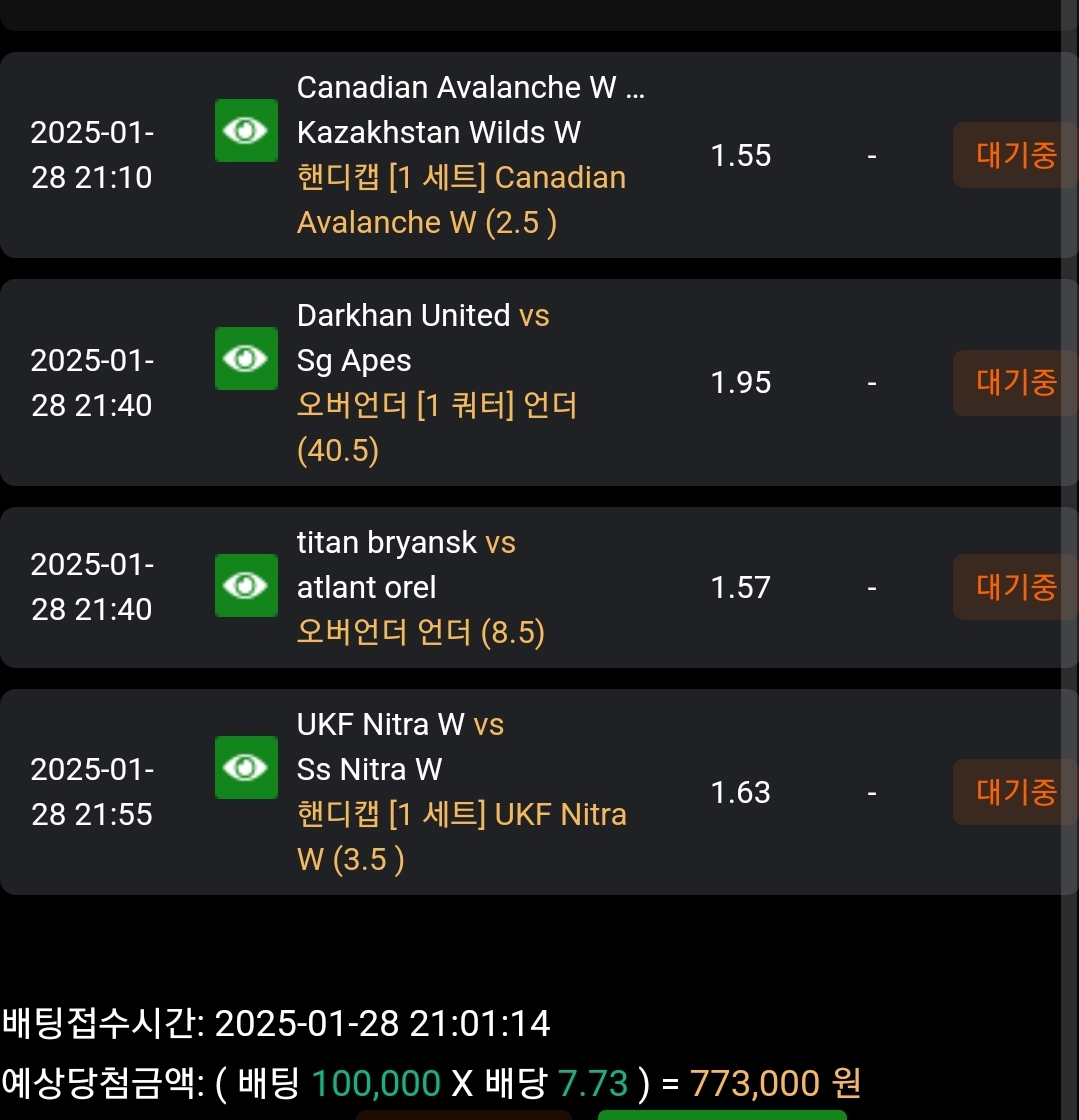The width and height of the screenshot is (1079, 1120).
Task: Tap the eye icon for UKF Nitra W match
Action: (x=246, y=767)
